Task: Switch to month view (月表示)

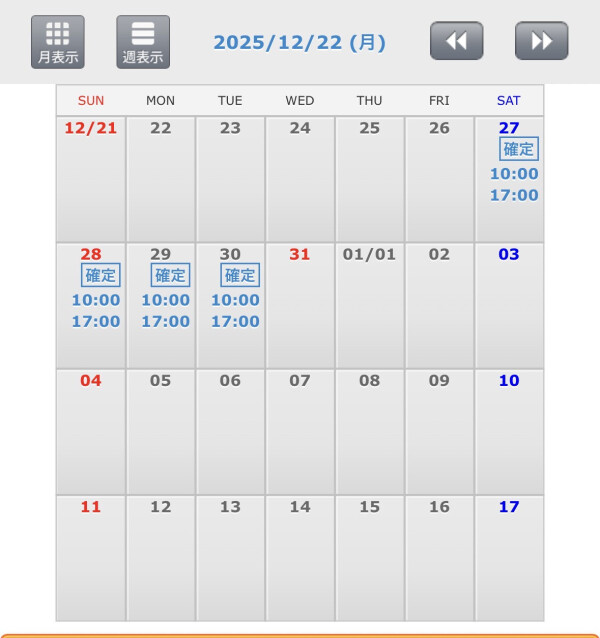Action: [57, 42]
